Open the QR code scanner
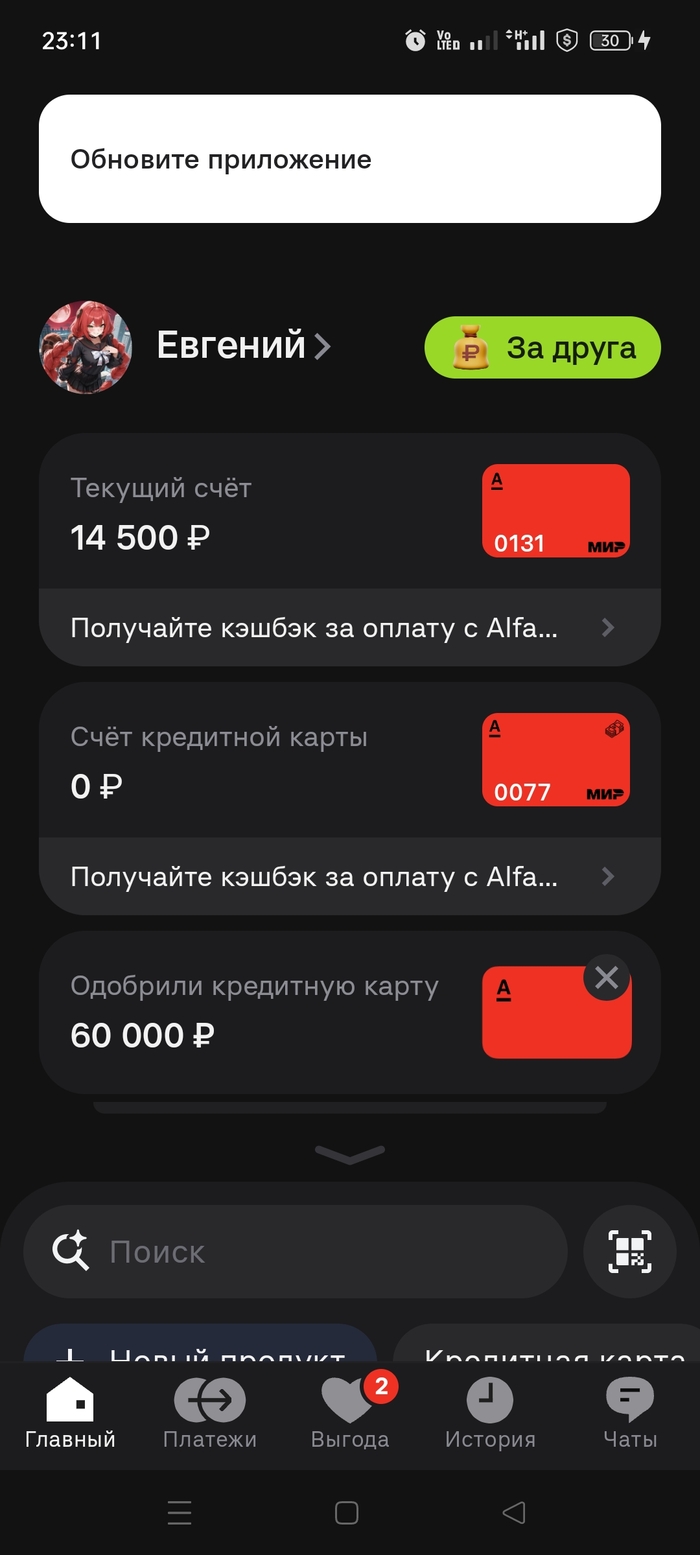This screenshot has width=700, height=1555. [x=630, y=1252]
